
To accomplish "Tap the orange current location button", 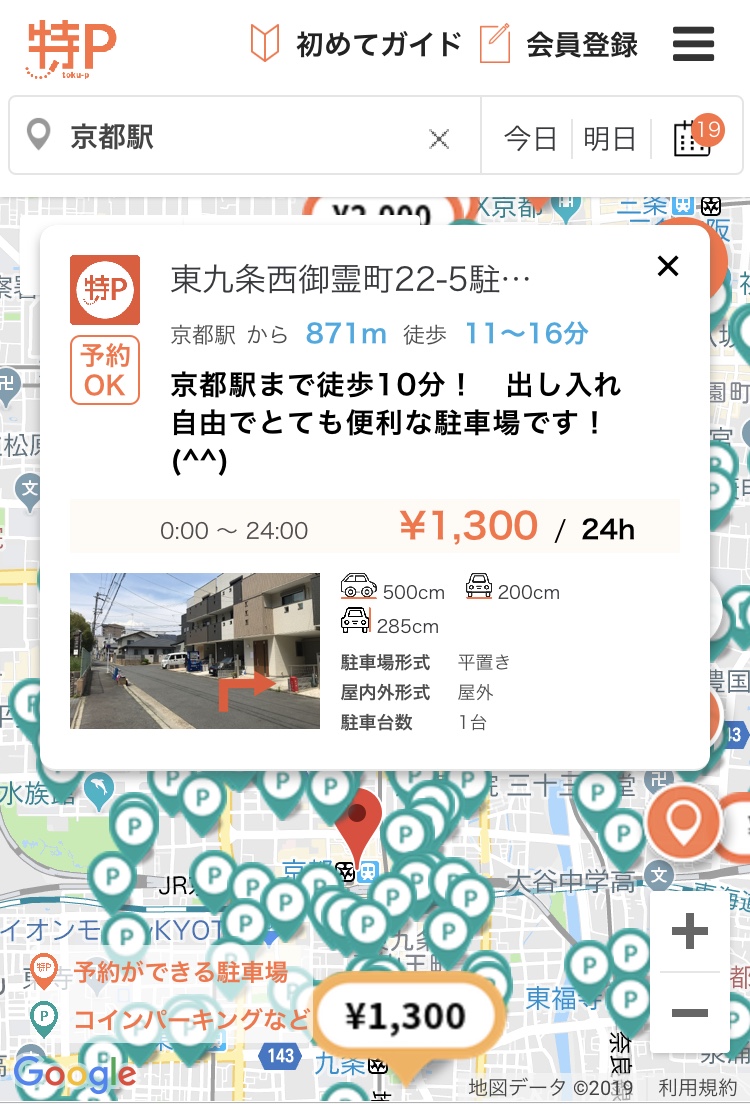I will click(684, 822).
